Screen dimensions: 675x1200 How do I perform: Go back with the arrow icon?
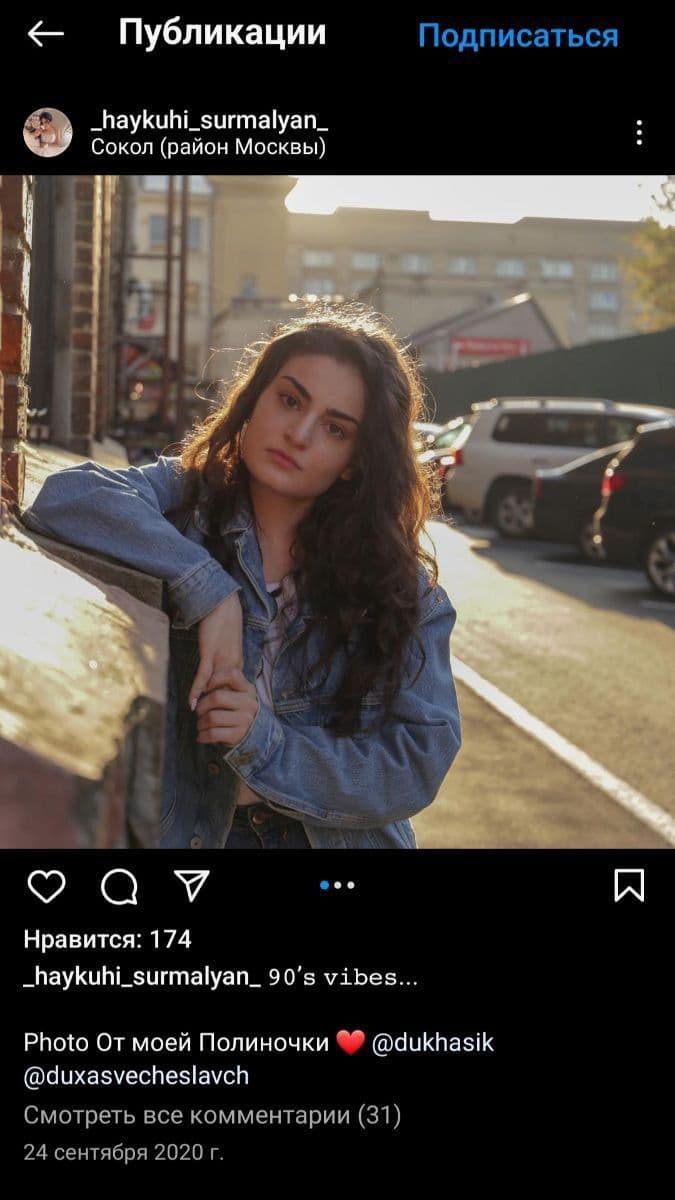click(x=45, y=35)
